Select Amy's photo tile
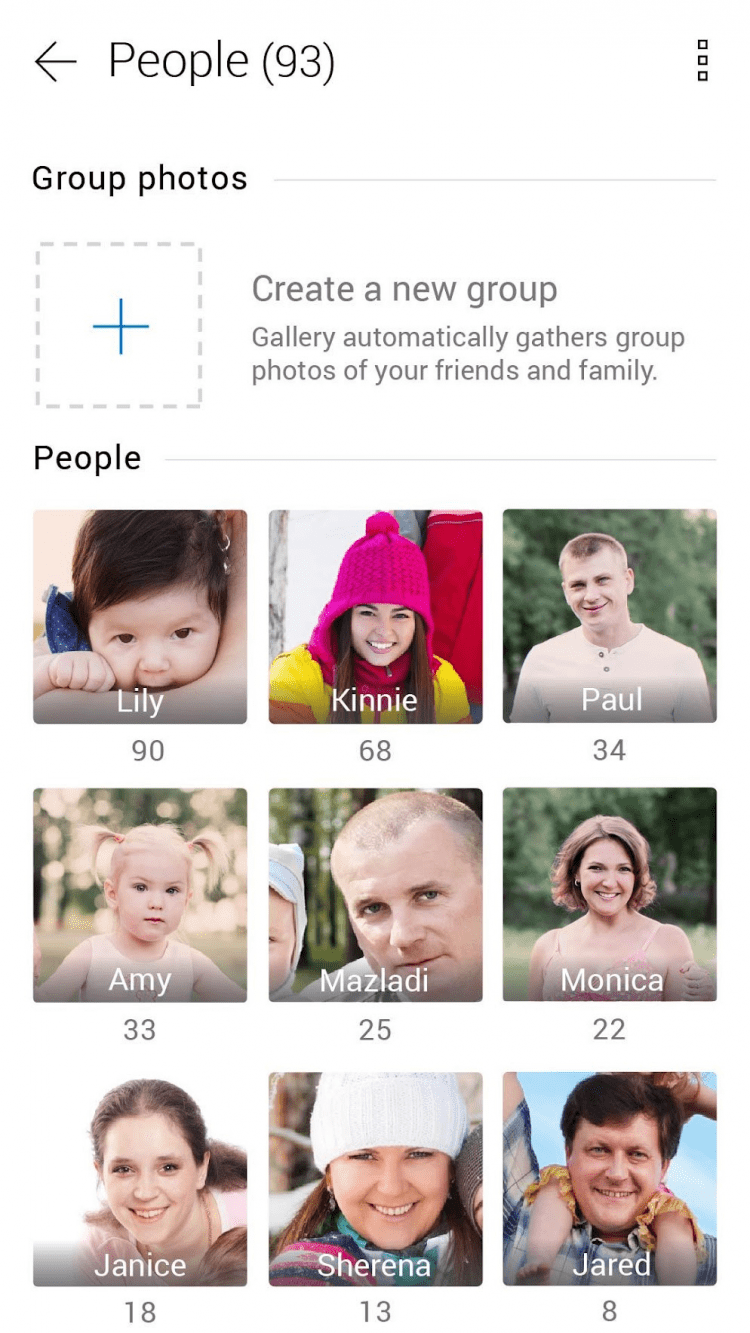This screenshot has width=750, height=1333. 140,894
